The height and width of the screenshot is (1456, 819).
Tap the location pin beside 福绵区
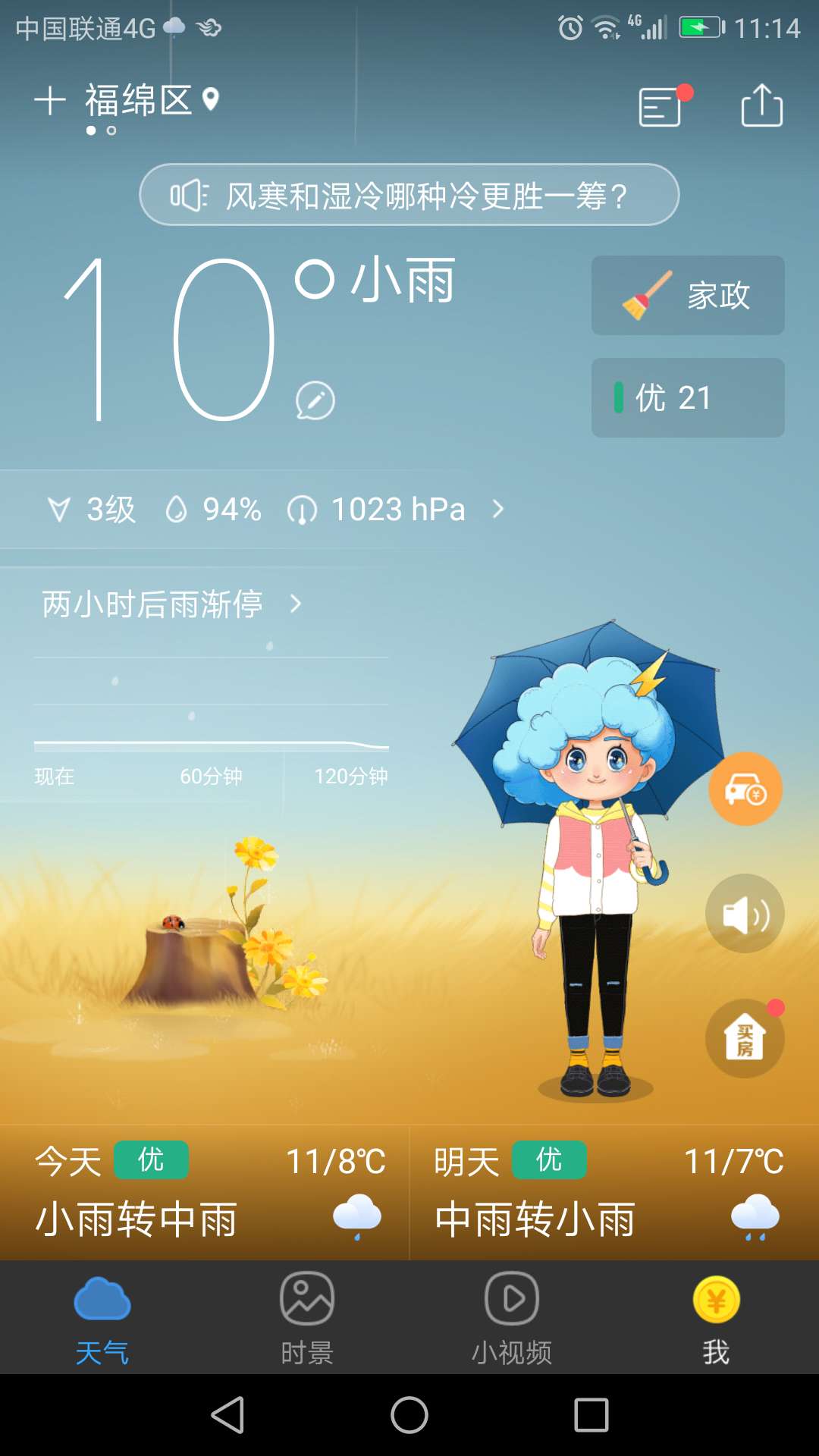[209, 99]
